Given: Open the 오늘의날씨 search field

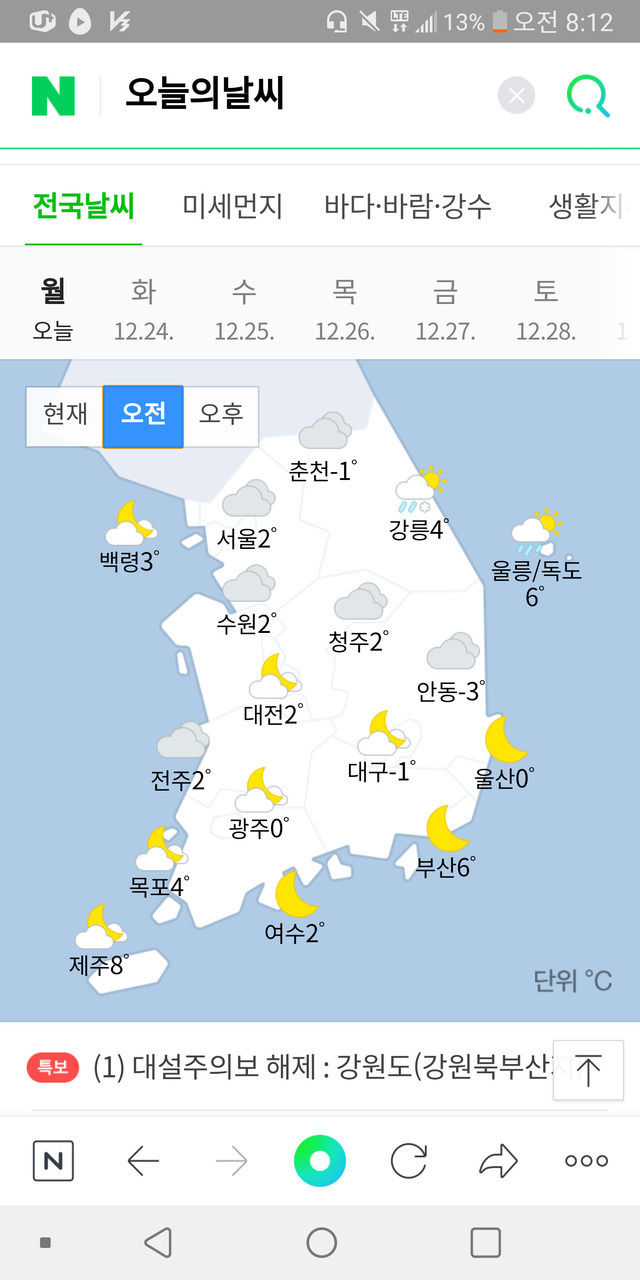Looking at the screenshot, I should tap(300, 96).
